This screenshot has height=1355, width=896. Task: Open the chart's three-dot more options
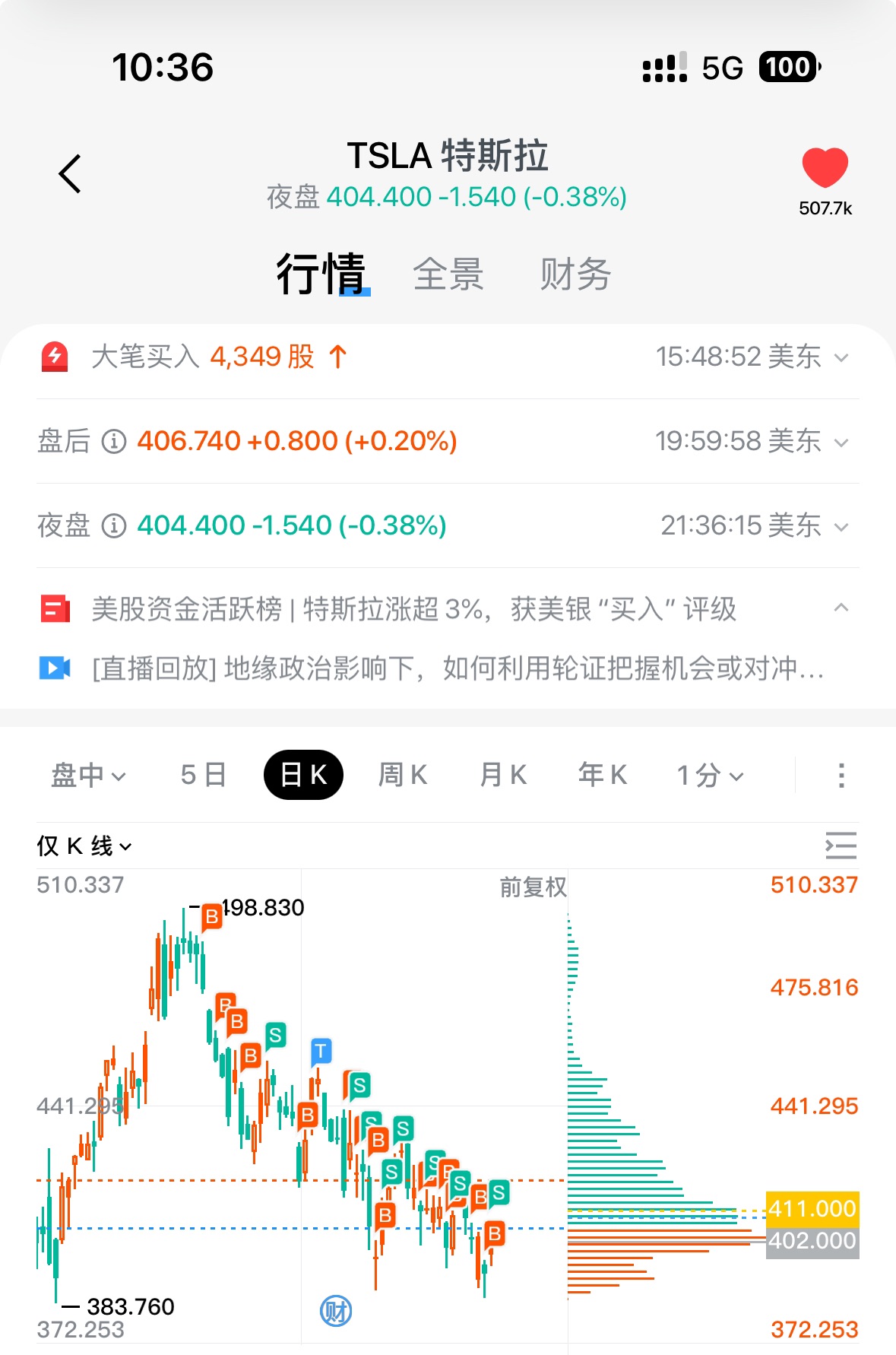pos(841,775)
